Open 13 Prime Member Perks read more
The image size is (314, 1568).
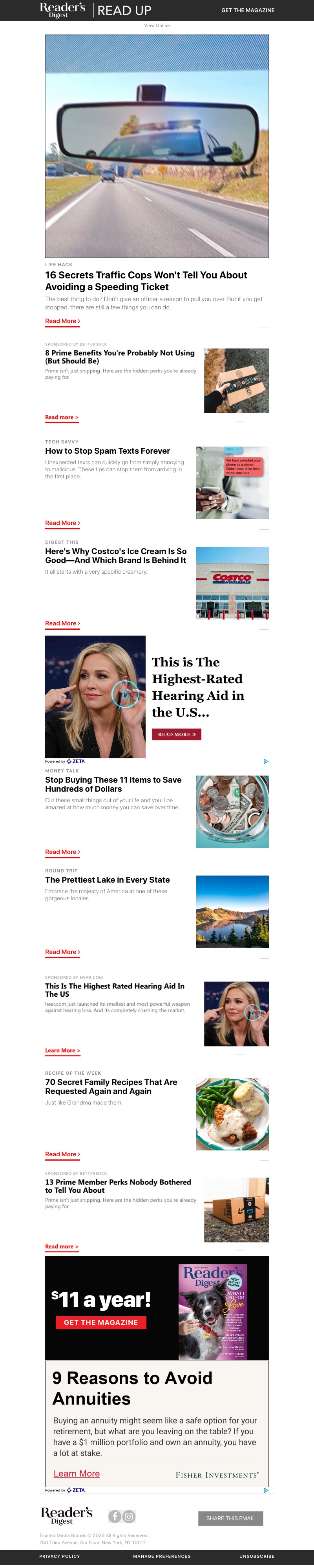point(62,1247)
